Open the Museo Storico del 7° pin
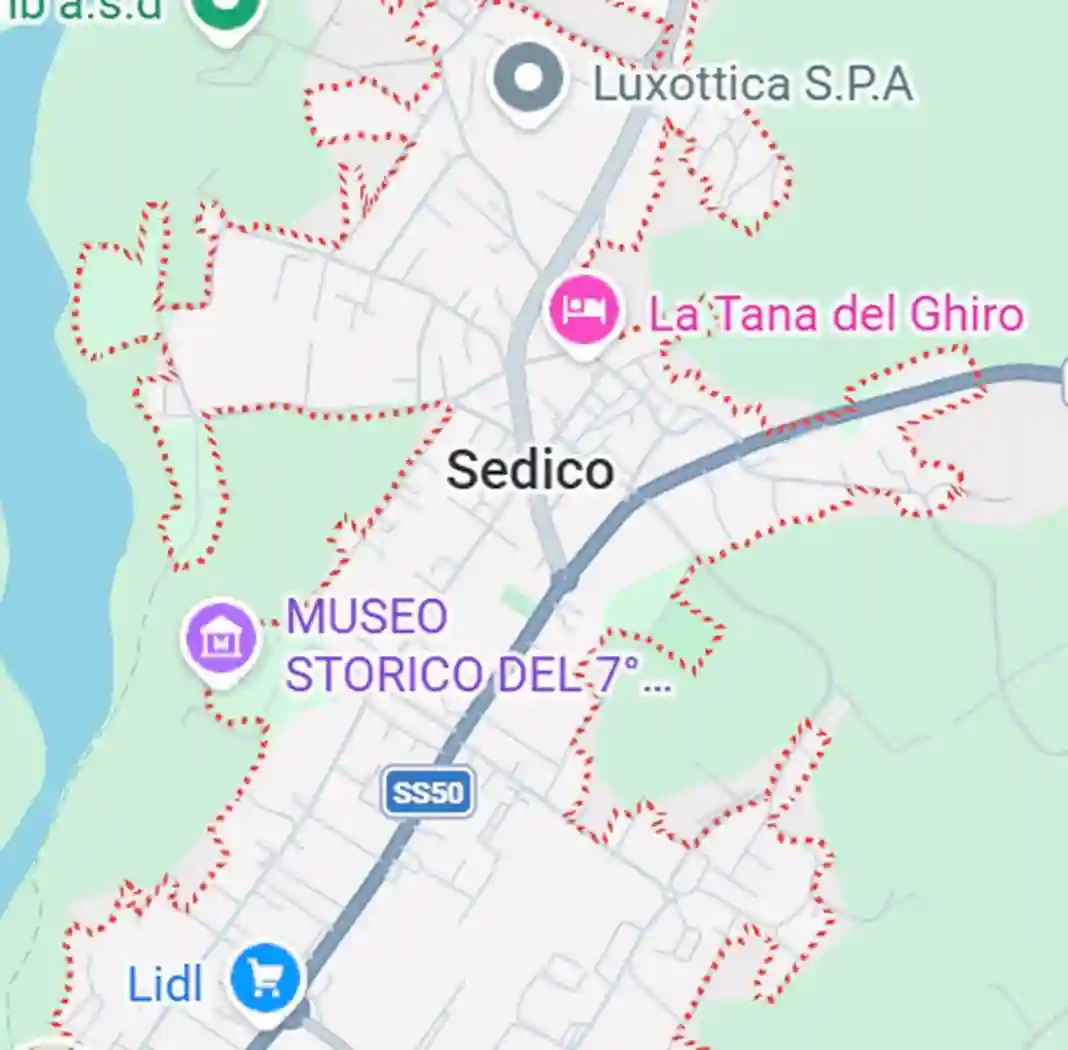Screen dimensions: 1068x1050 point(221,638)
